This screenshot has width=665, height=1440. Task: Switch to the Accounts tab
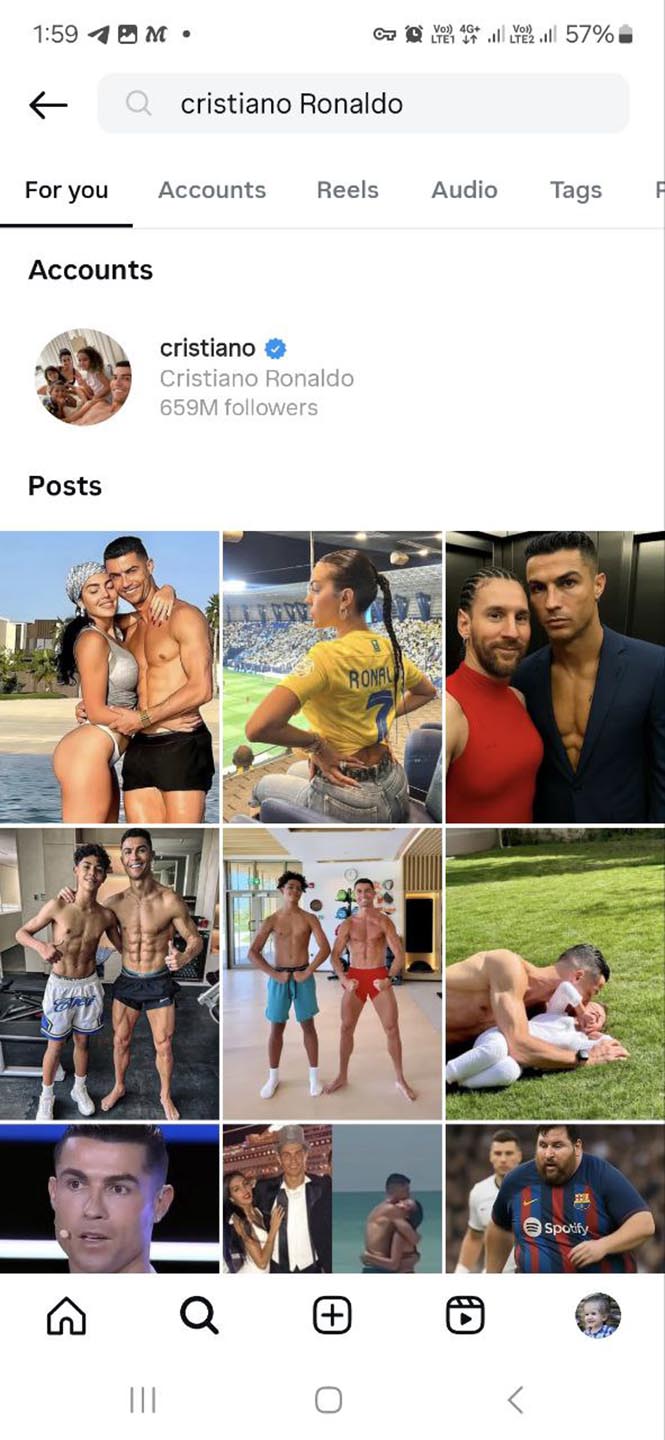212,190
